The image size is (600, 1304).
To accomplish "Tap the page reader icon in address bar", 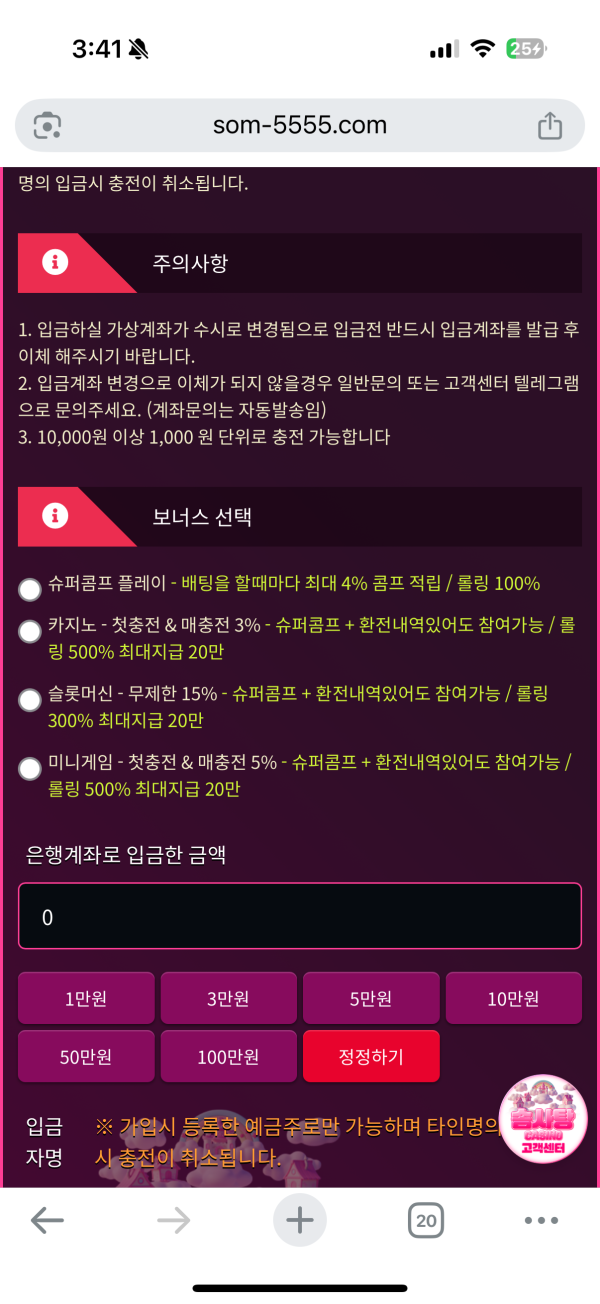I will pyautogui.click(x=48, y=125).
